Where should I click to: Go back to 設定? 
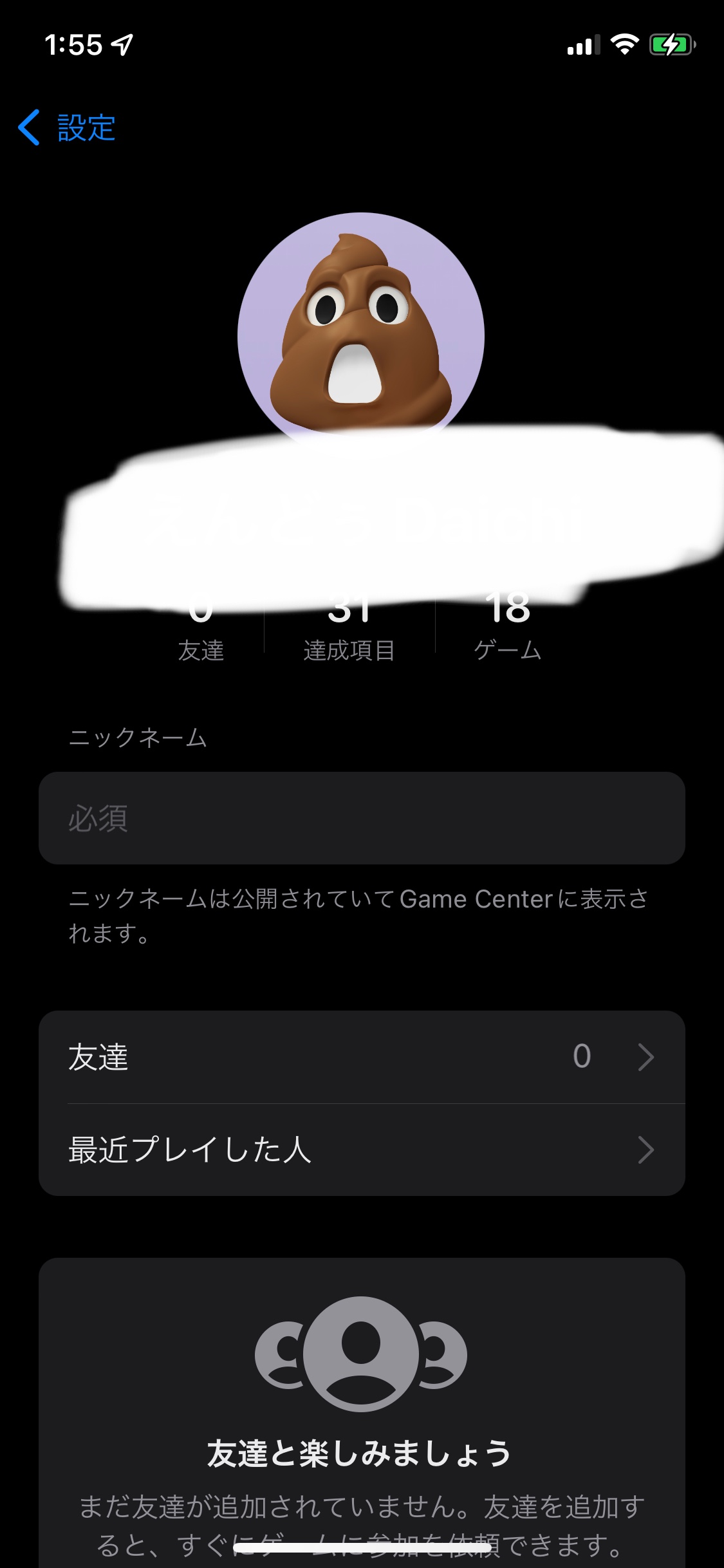coord(68,127)
